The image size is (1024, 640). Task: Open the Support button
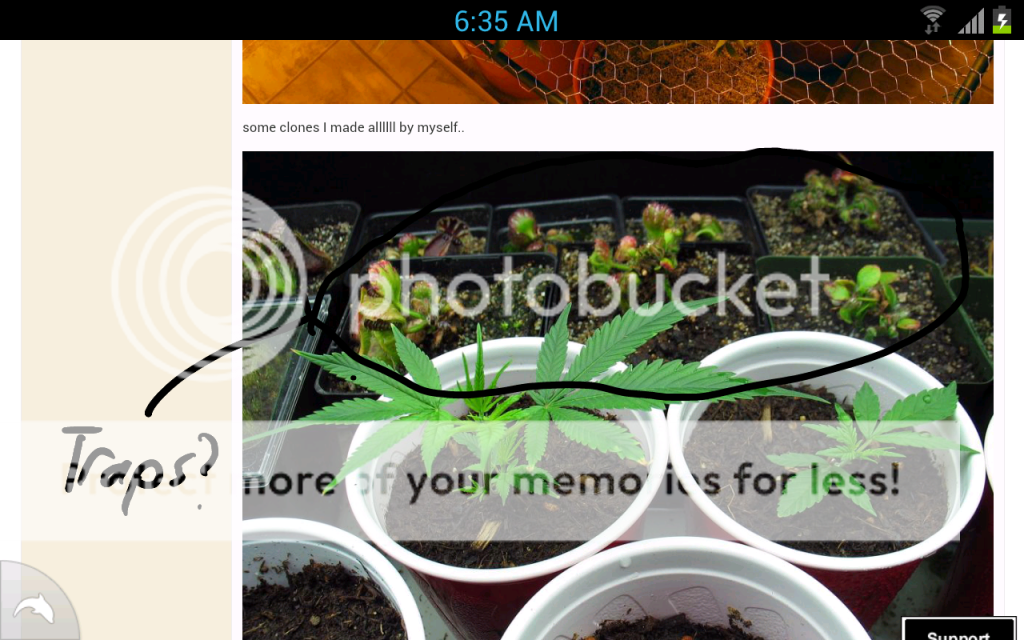957,631
